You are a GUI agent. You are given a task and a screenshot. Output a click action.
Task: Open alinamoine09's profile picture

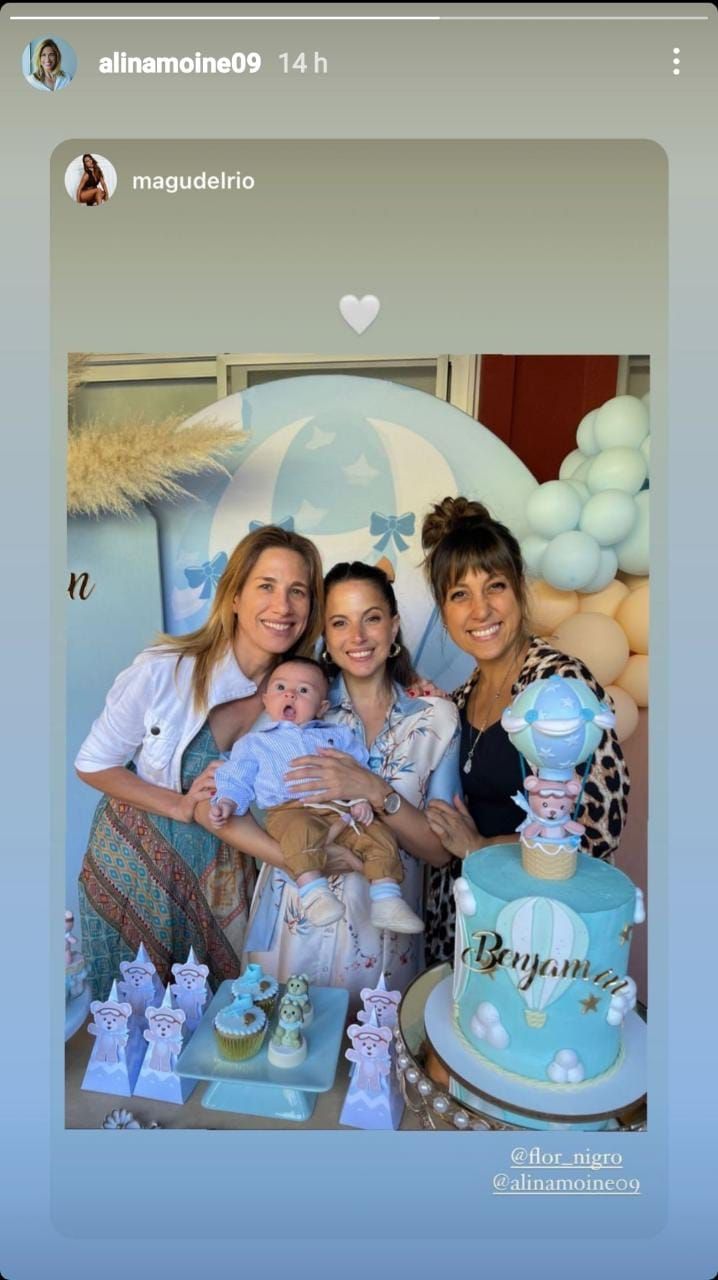point(49,63)
